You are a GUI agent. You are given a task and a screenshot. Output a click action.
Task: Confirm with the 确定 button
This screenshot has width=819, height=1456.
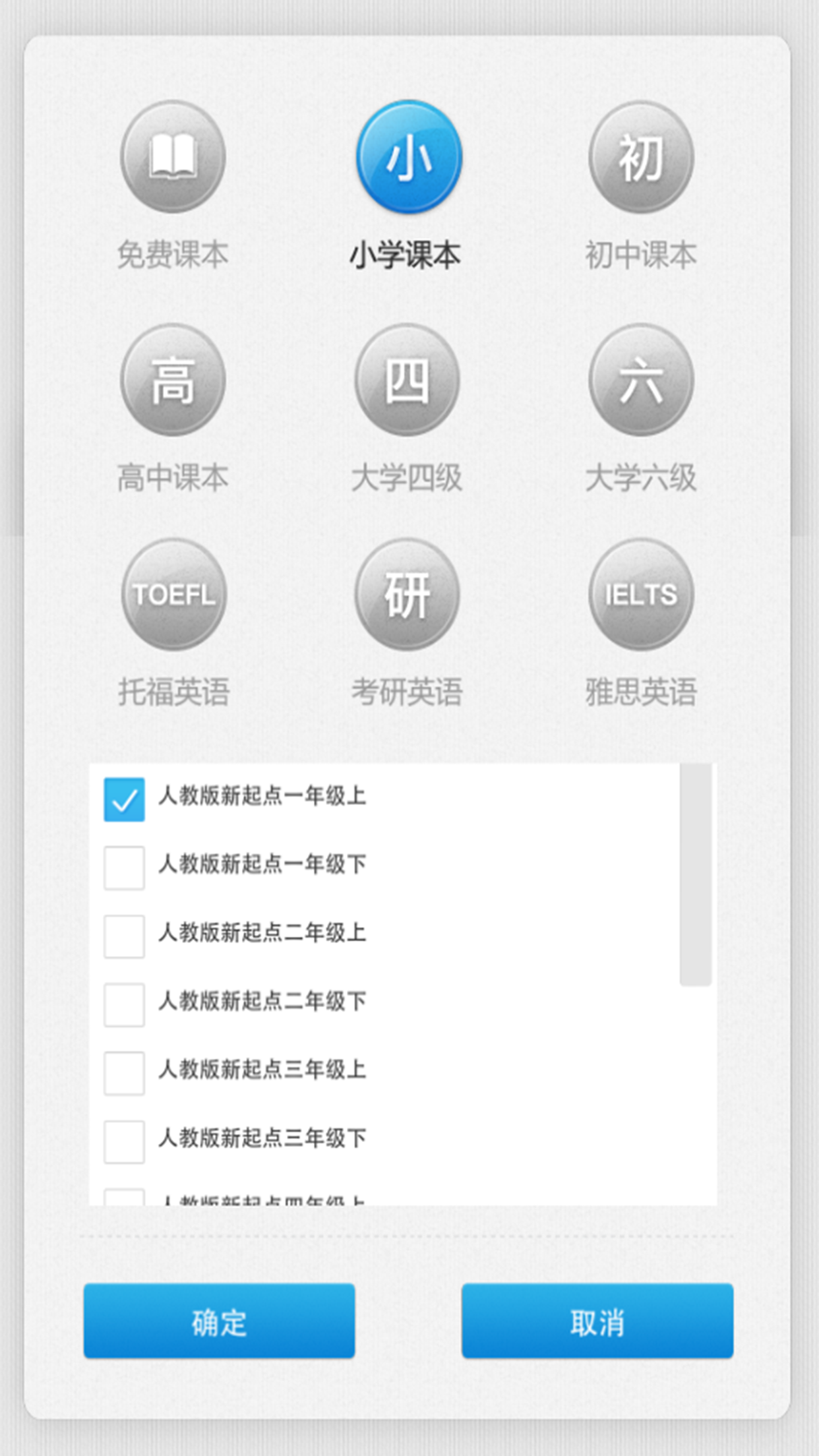(219, 1321)
